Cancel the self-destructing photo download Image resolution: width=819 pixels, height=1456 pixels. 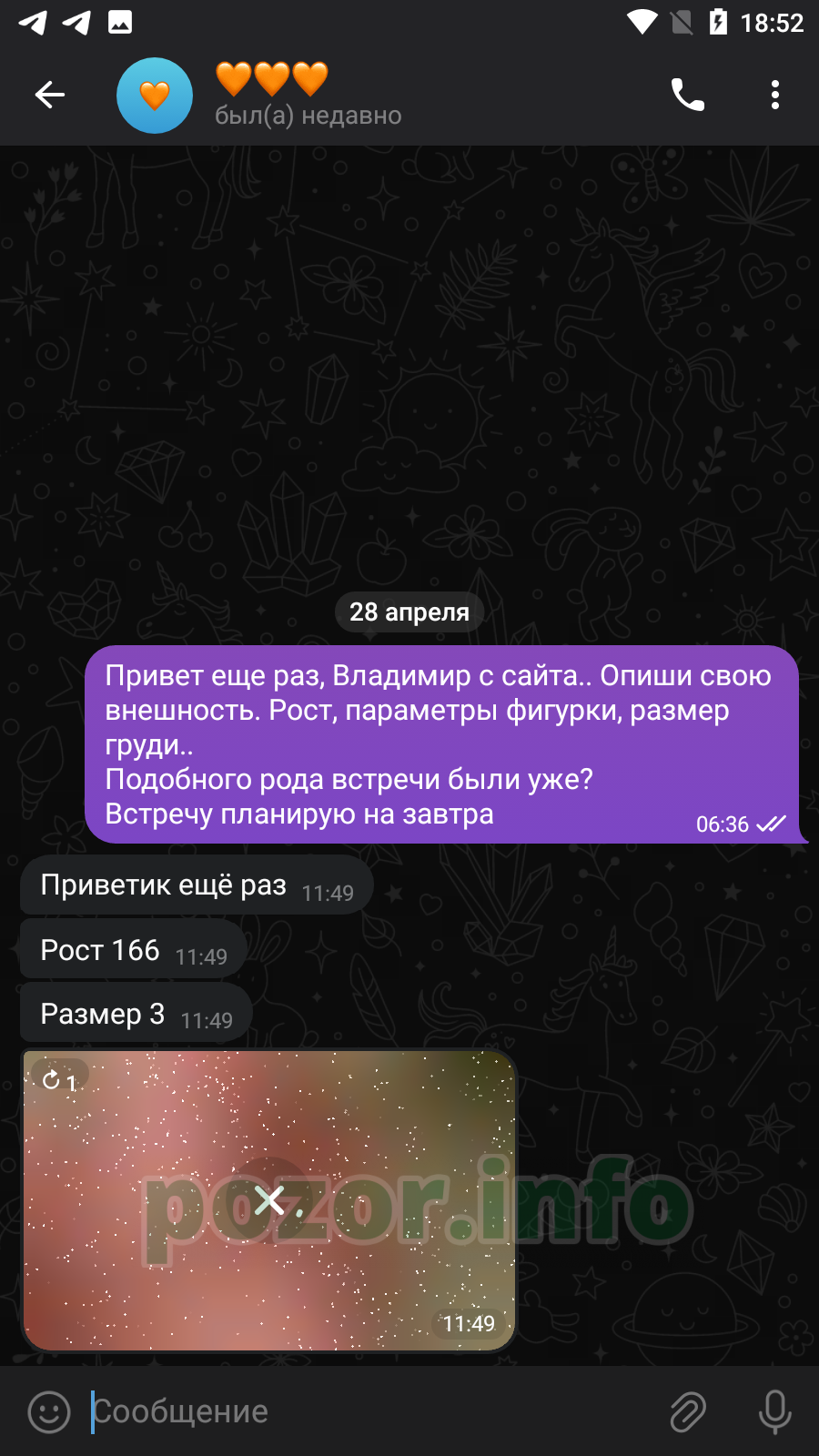point(269,1200)
